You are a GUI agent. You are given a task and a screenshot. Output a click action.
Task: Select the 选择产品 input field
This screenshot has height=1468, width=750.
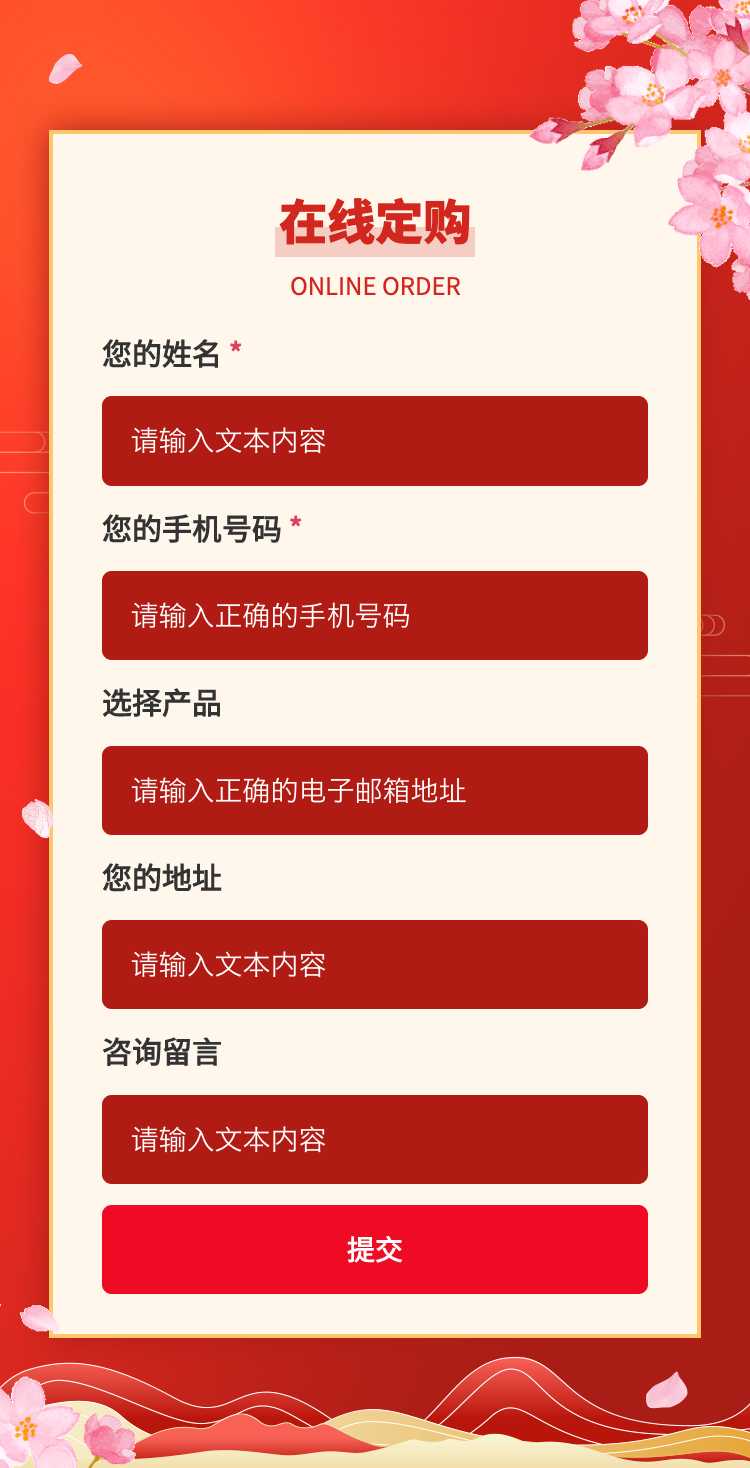point(374,790)
